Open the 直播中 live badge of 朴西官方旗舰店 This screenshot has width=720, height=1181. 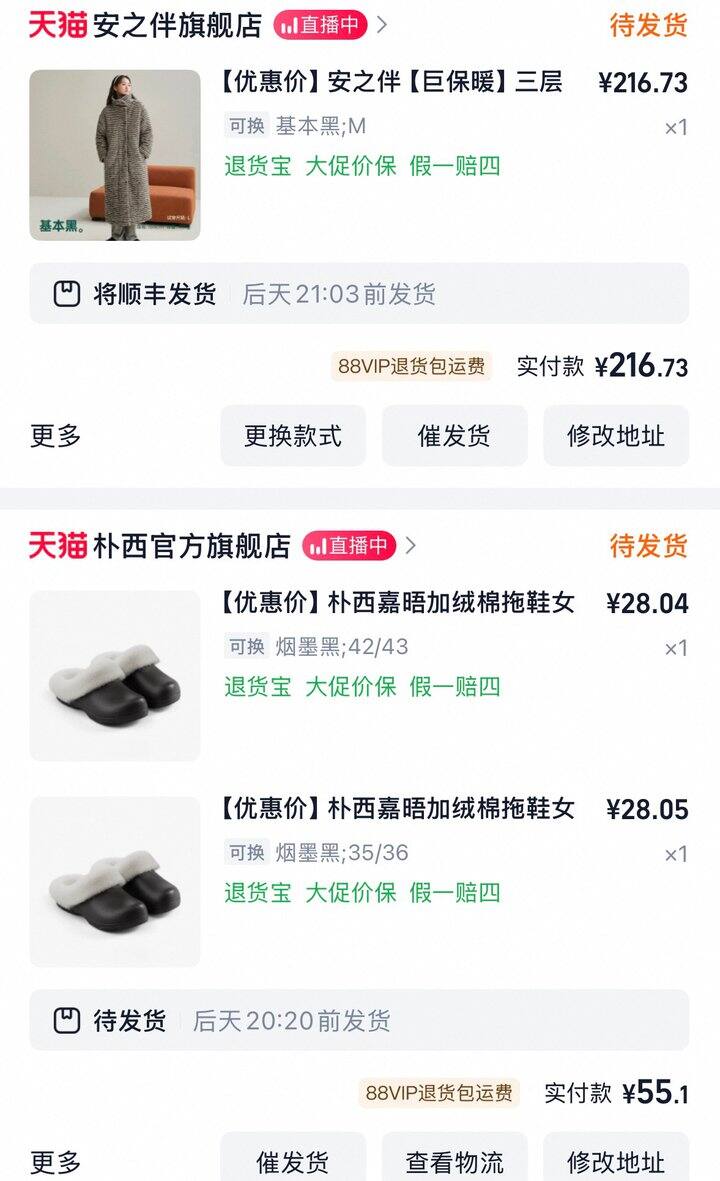pos(349,546)
